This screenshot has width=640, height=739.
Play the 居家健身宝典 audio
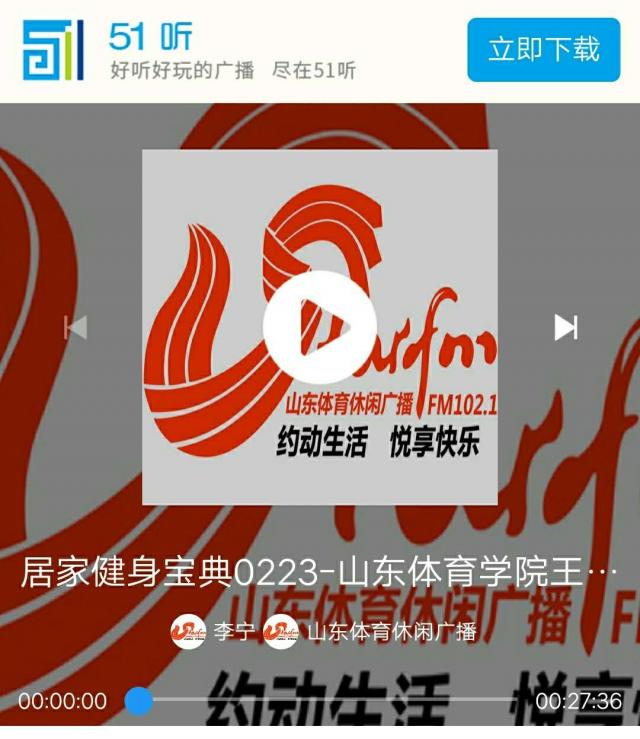[x=319, y=327]
